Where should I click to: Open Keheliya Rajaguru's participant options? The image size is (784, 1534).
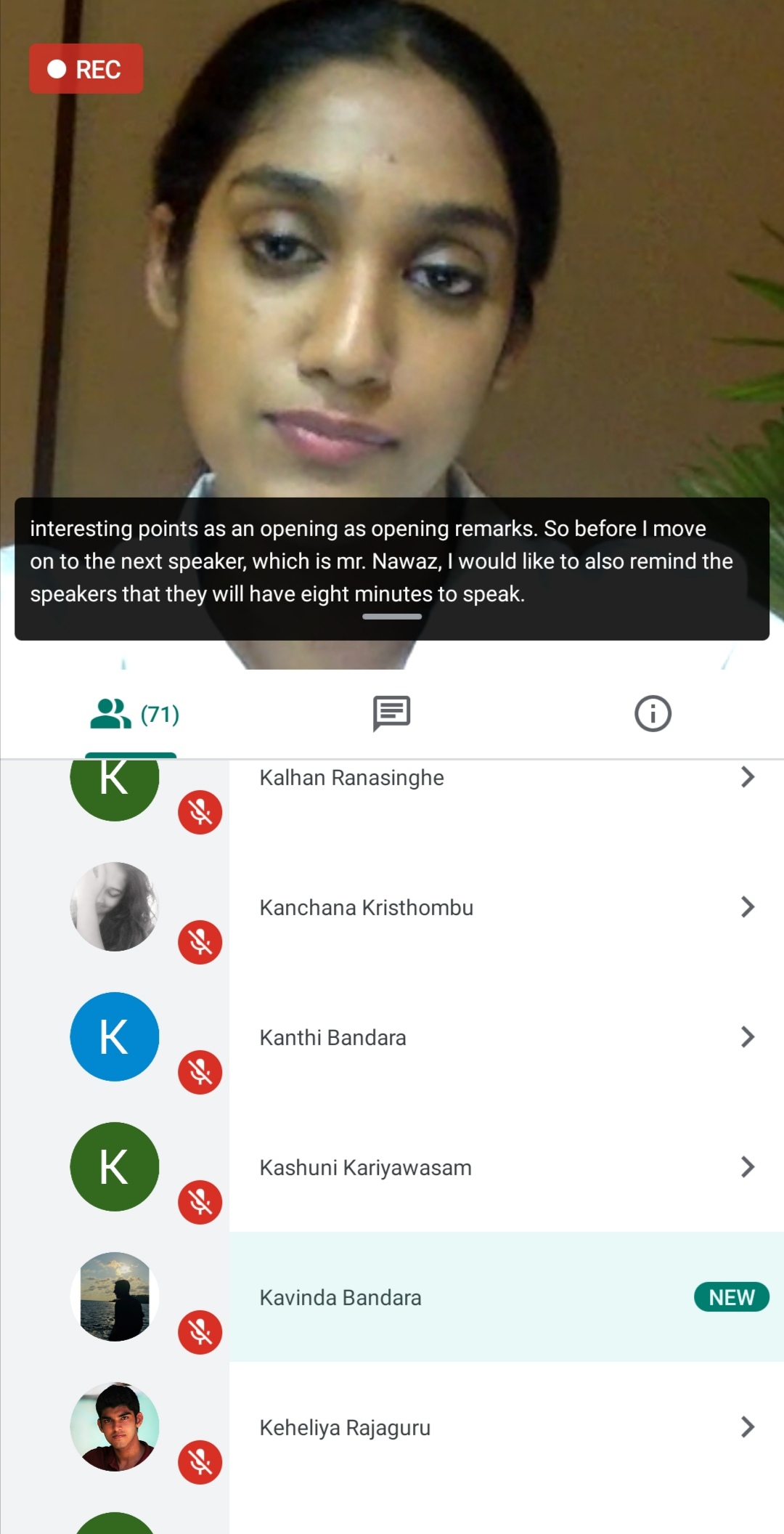pos(747,1427)
